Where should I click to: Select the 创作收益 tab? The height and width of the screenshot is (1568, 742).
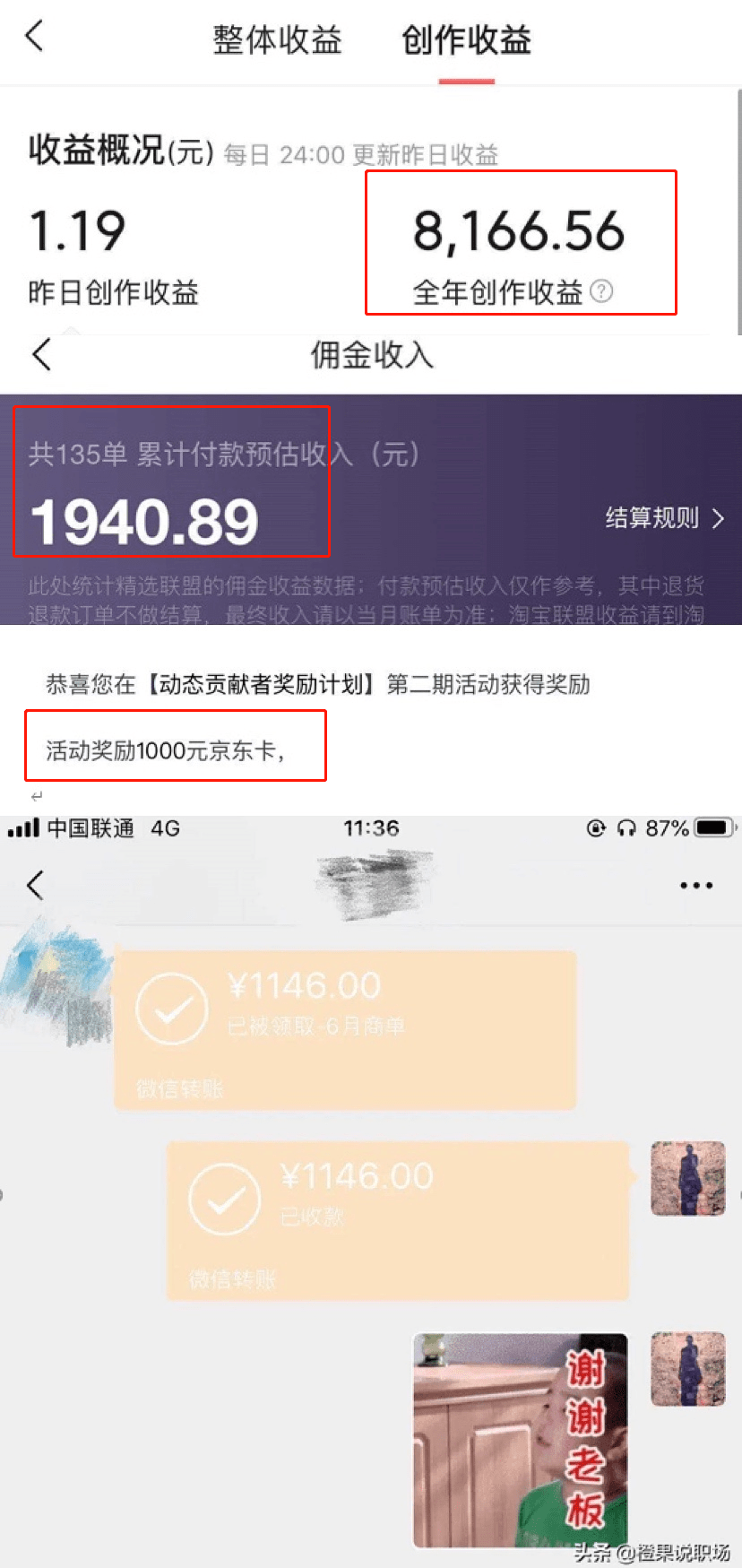pyautogui.click(x=466, y=39)
